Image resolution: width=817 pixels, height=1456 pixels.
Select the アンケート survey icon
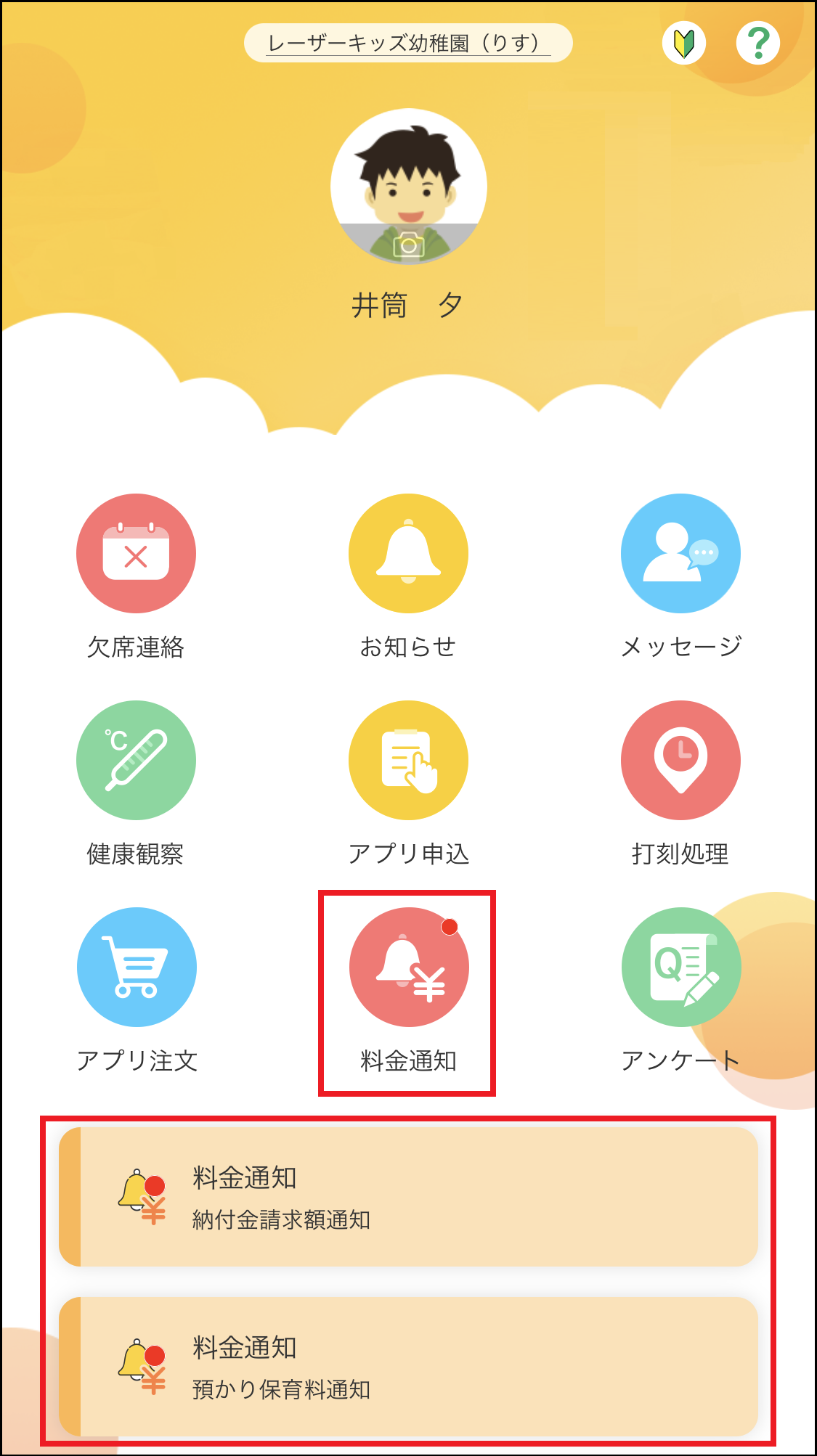tap(680, 967)
